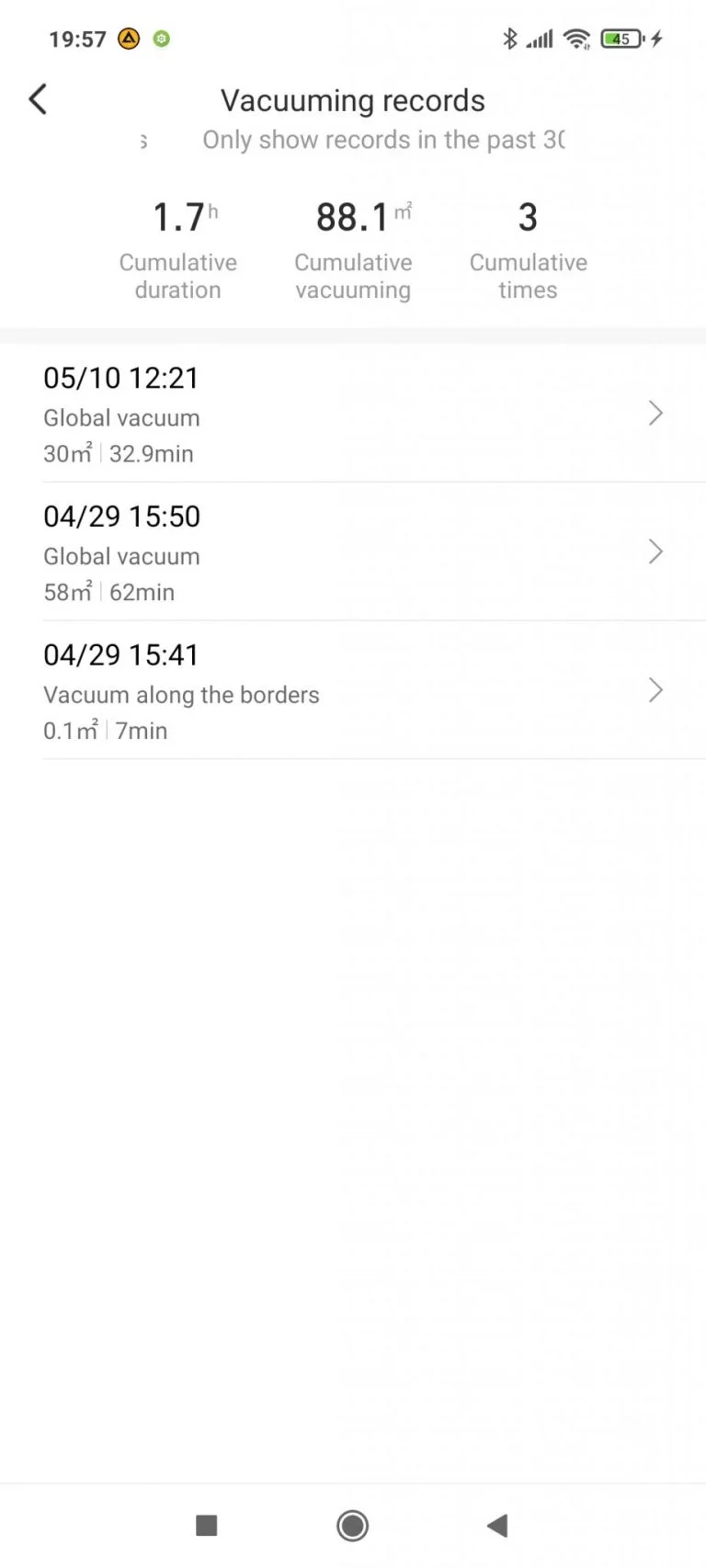The width and height of the screenshot is (706, 1568).
Task: Tap the Cumulative times count of 3
Action: (x=528, y=248)
